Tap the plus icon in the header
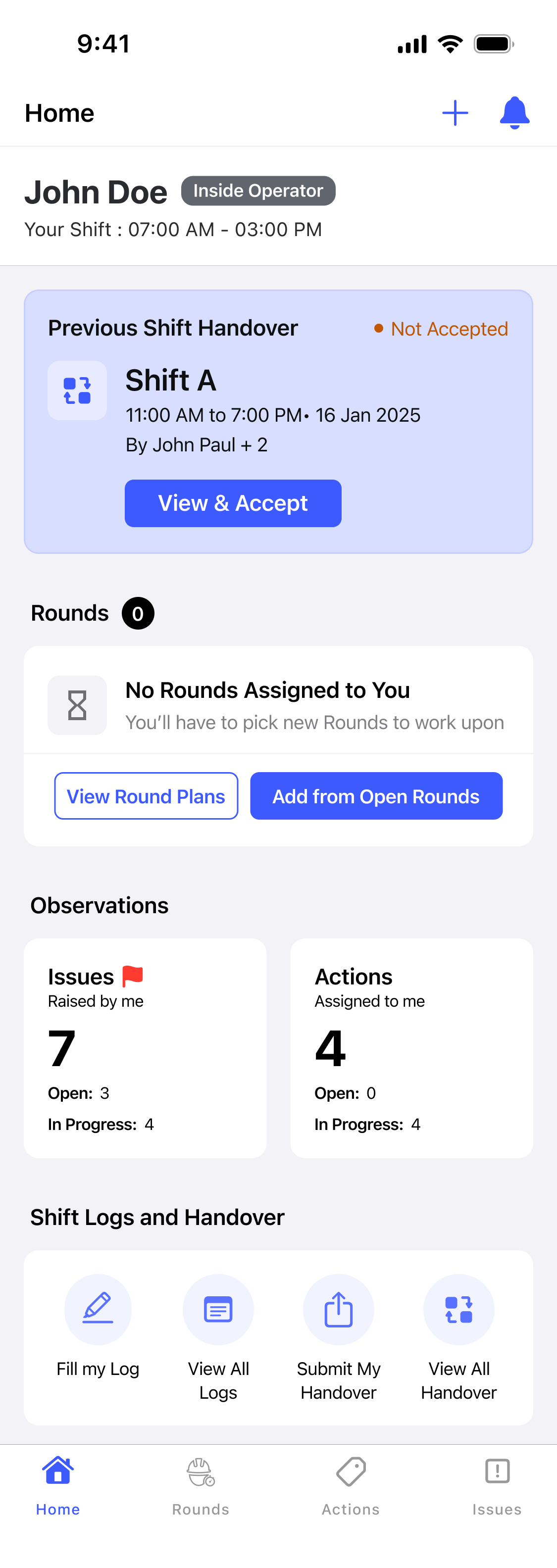This screenshot has width=557, height=1568. [455, 113]
